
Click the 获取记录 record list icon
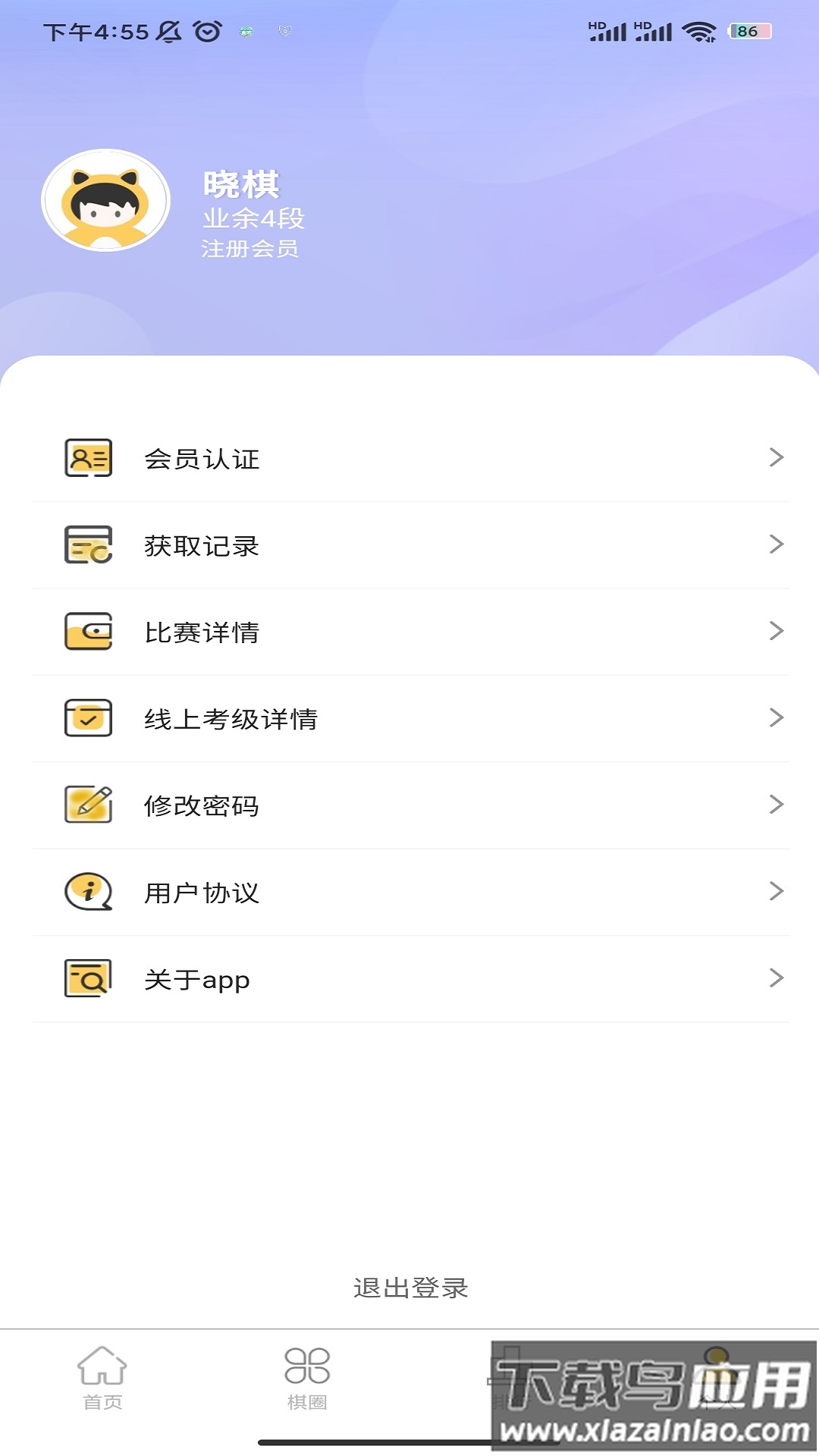pyautogui.click(x=88, y=544)
